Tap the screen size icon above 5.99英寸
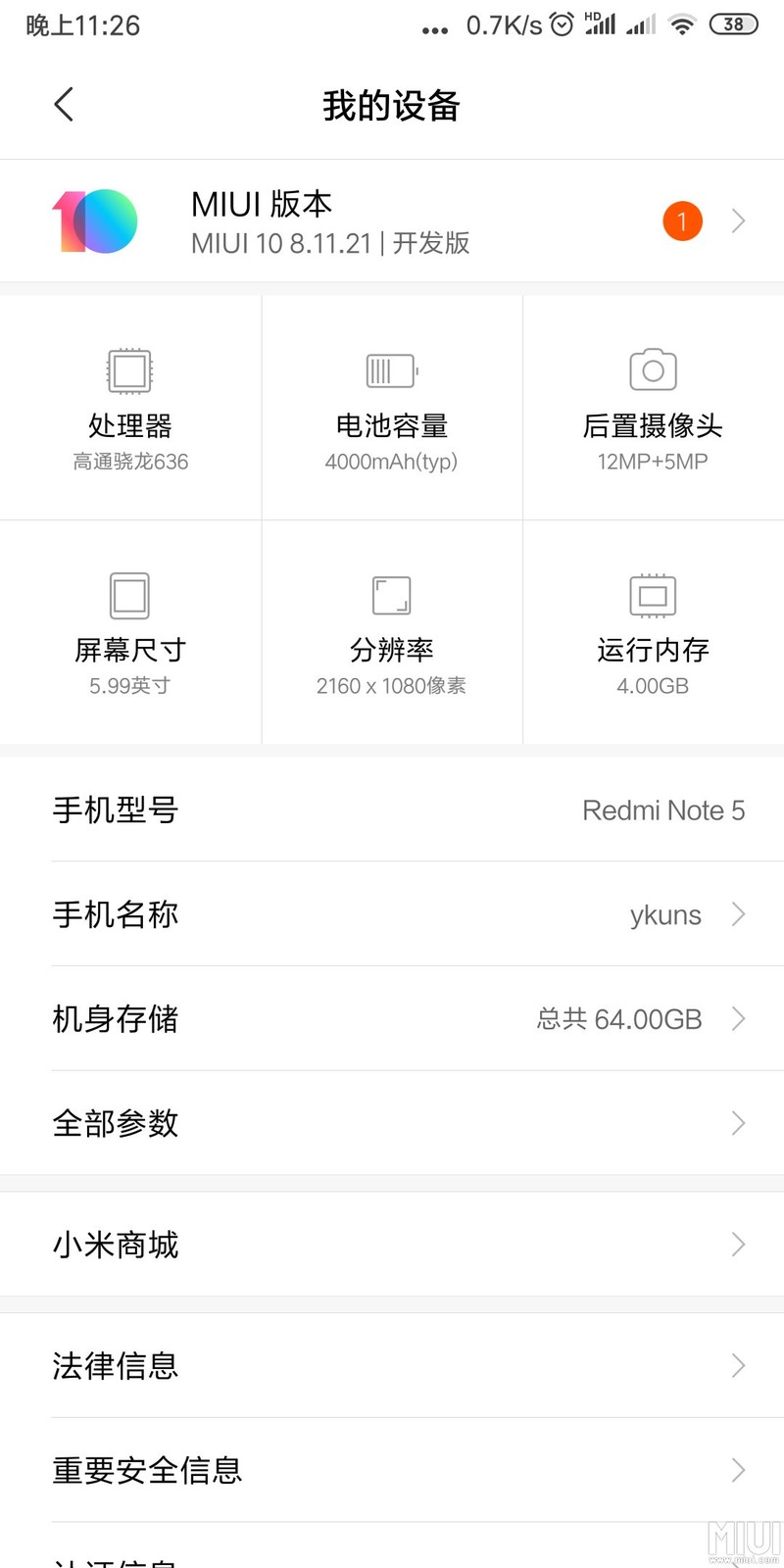This screenshot has width=784, height=1568. click(x=130, y=594)
